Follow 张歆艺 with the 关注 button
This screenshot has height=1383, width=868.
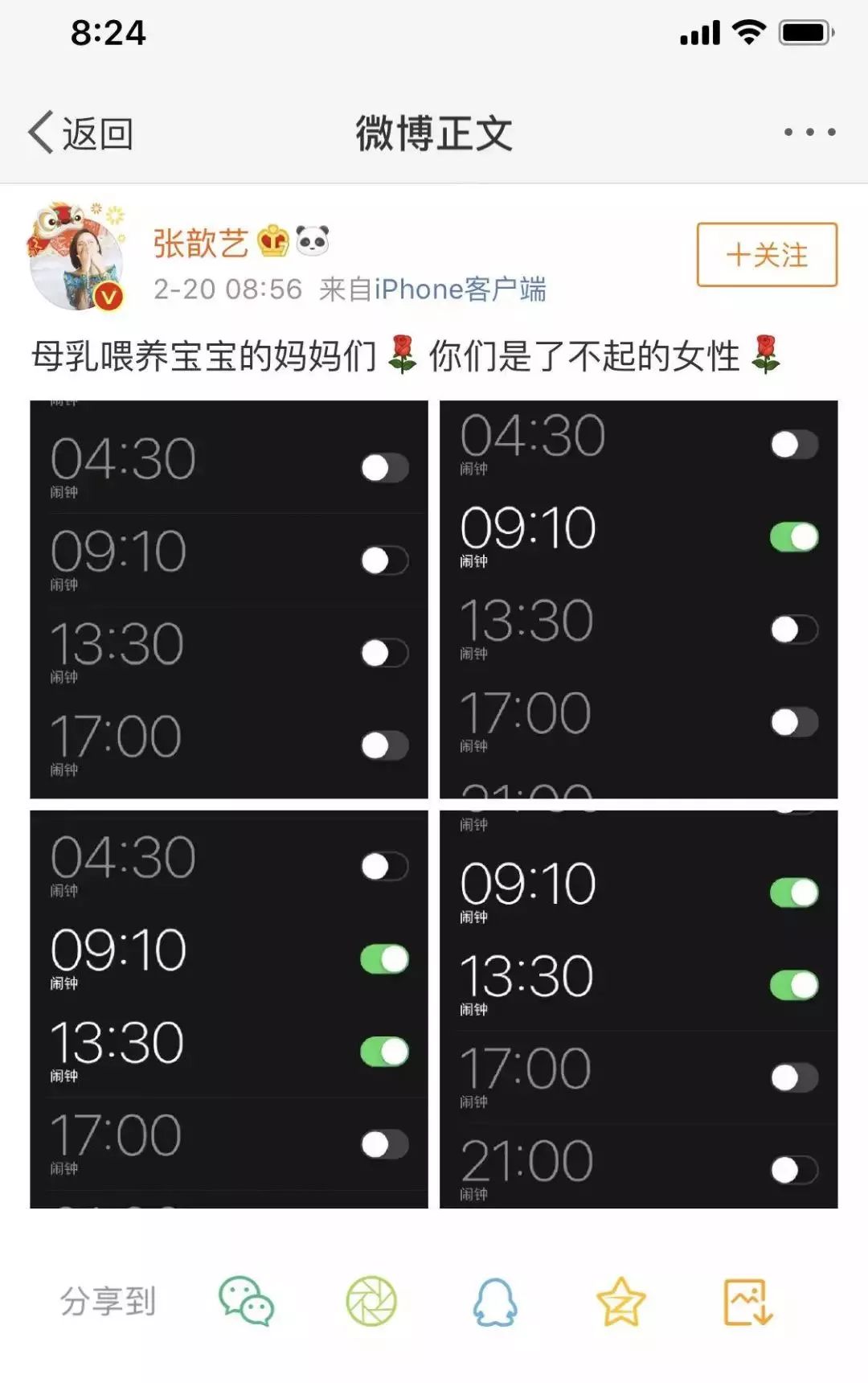767,255
